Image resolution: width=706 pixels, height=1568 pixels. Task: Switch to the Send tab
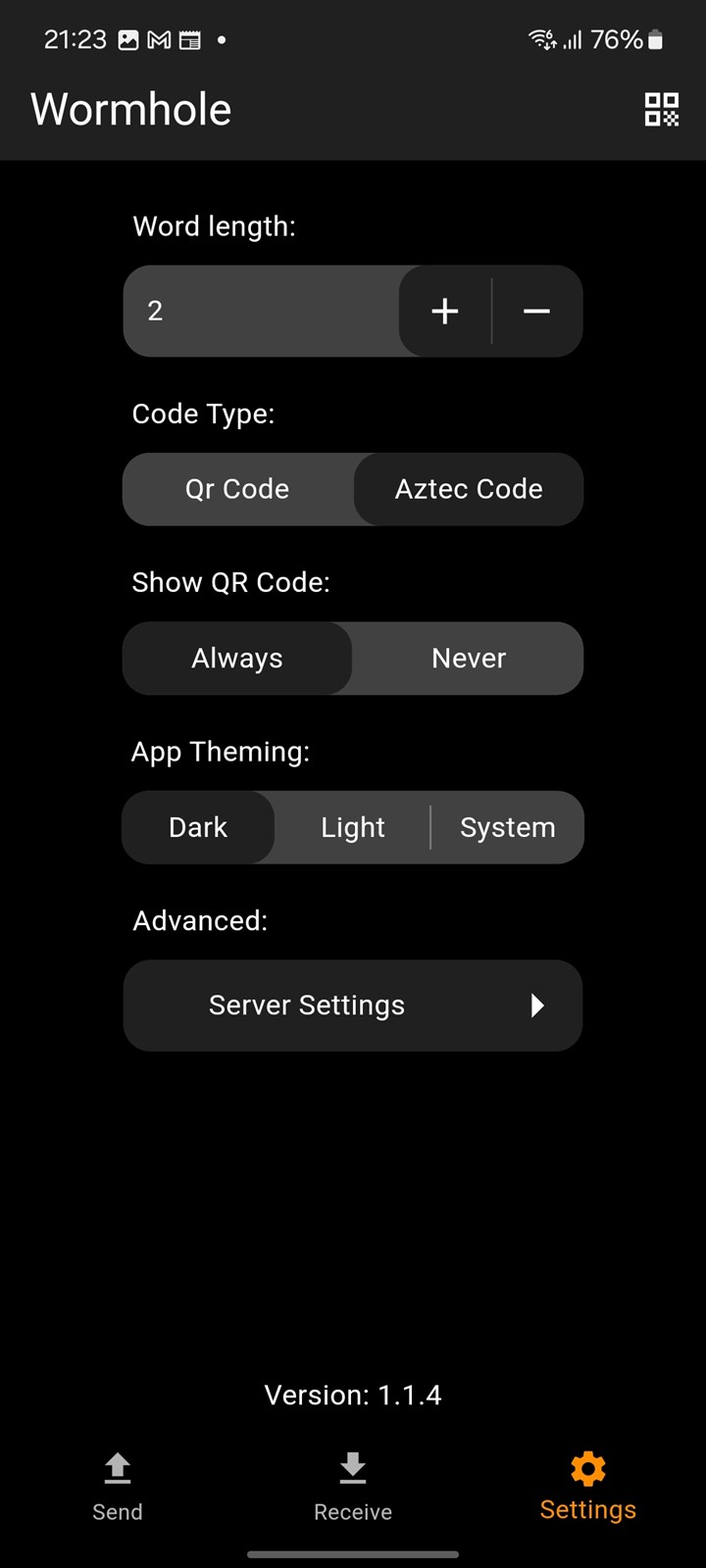click(x=118, y=1487)
